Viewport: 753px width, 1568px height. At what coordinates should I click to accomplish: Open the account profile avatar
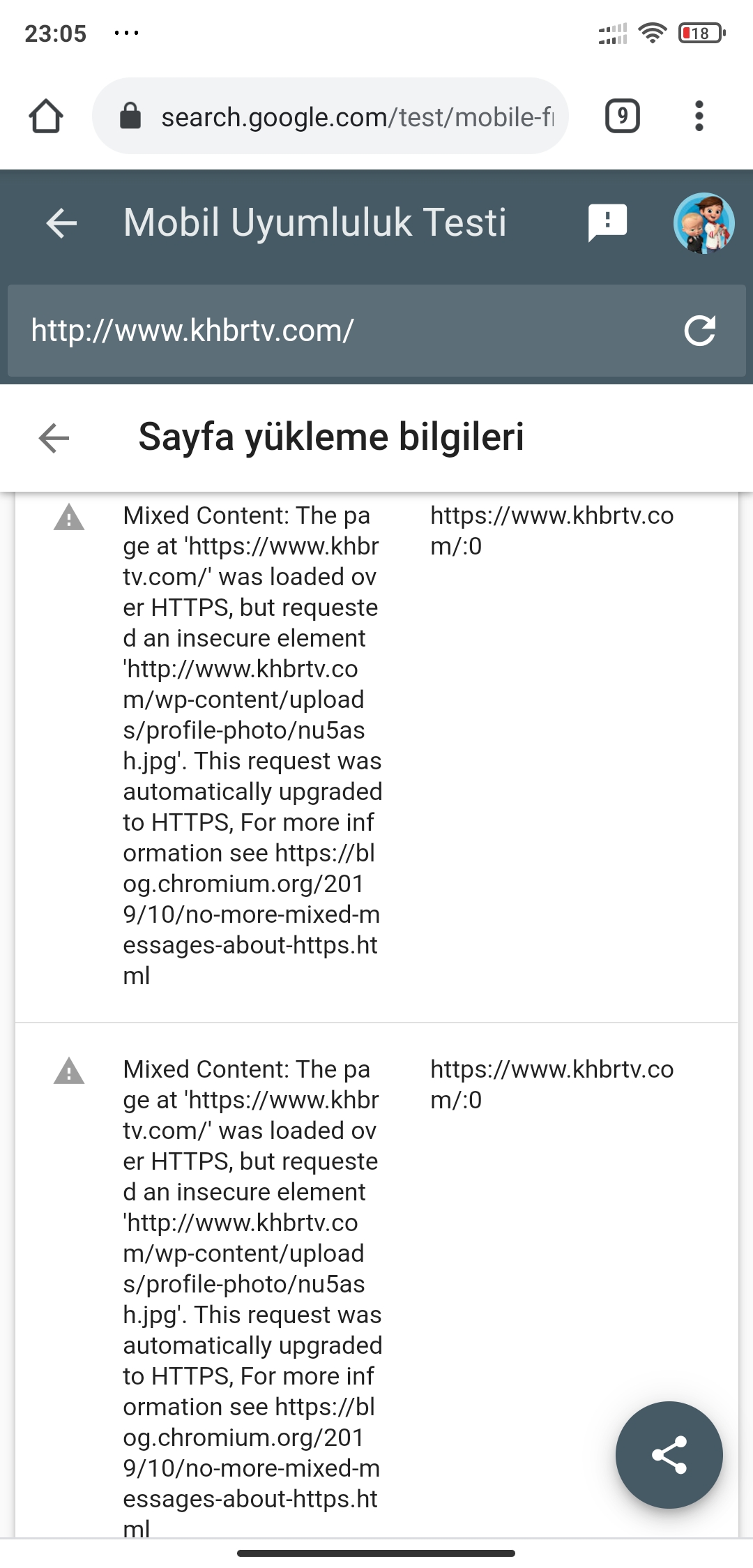(704, 223)
